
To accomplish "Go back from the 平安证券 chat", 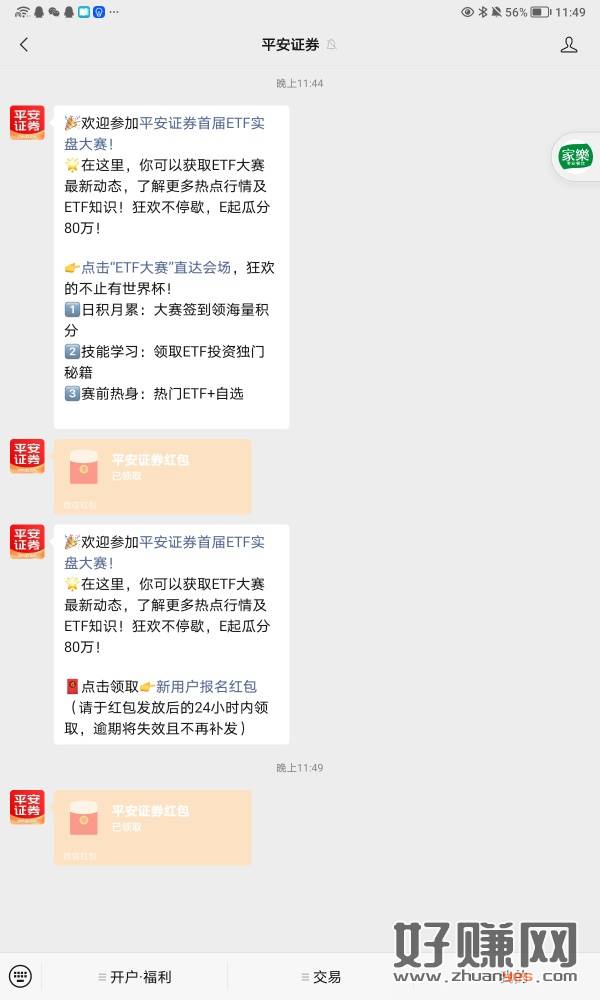I will click(24, 44).
